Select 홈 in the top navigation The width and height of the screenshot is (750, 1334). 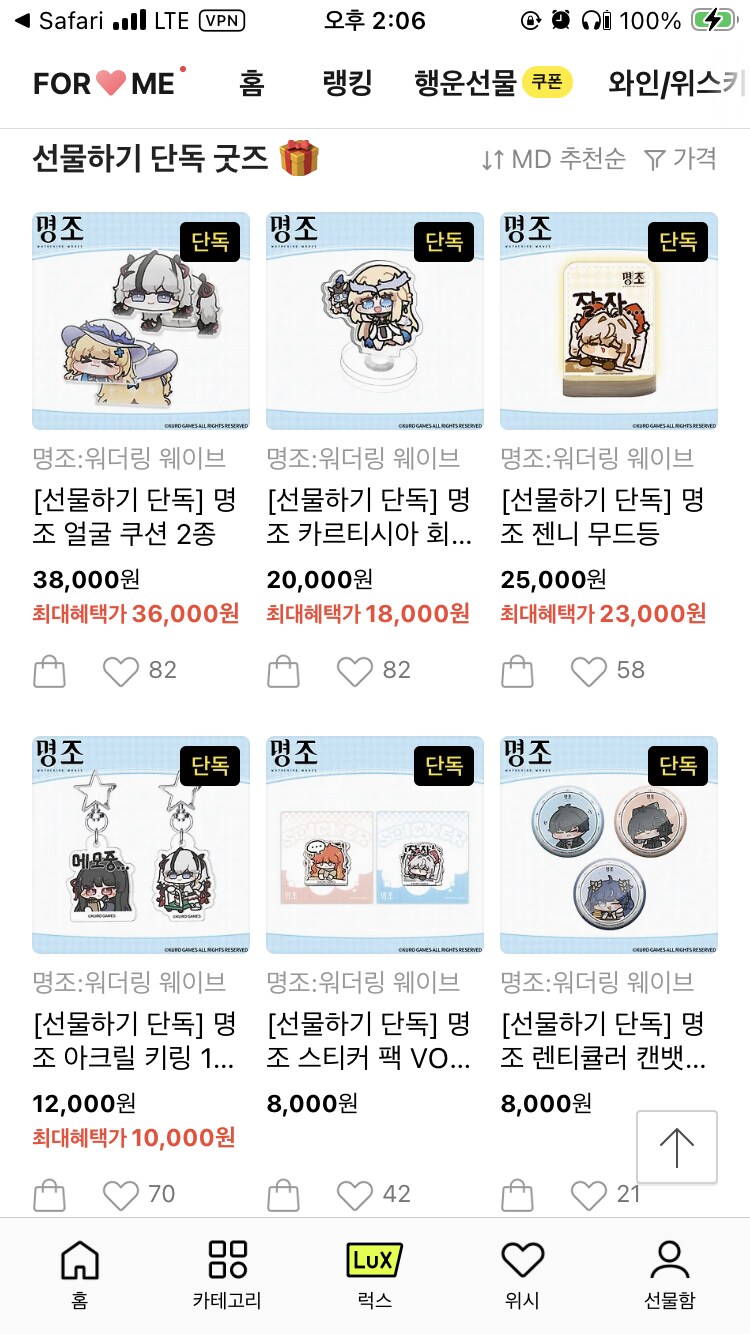252,84
